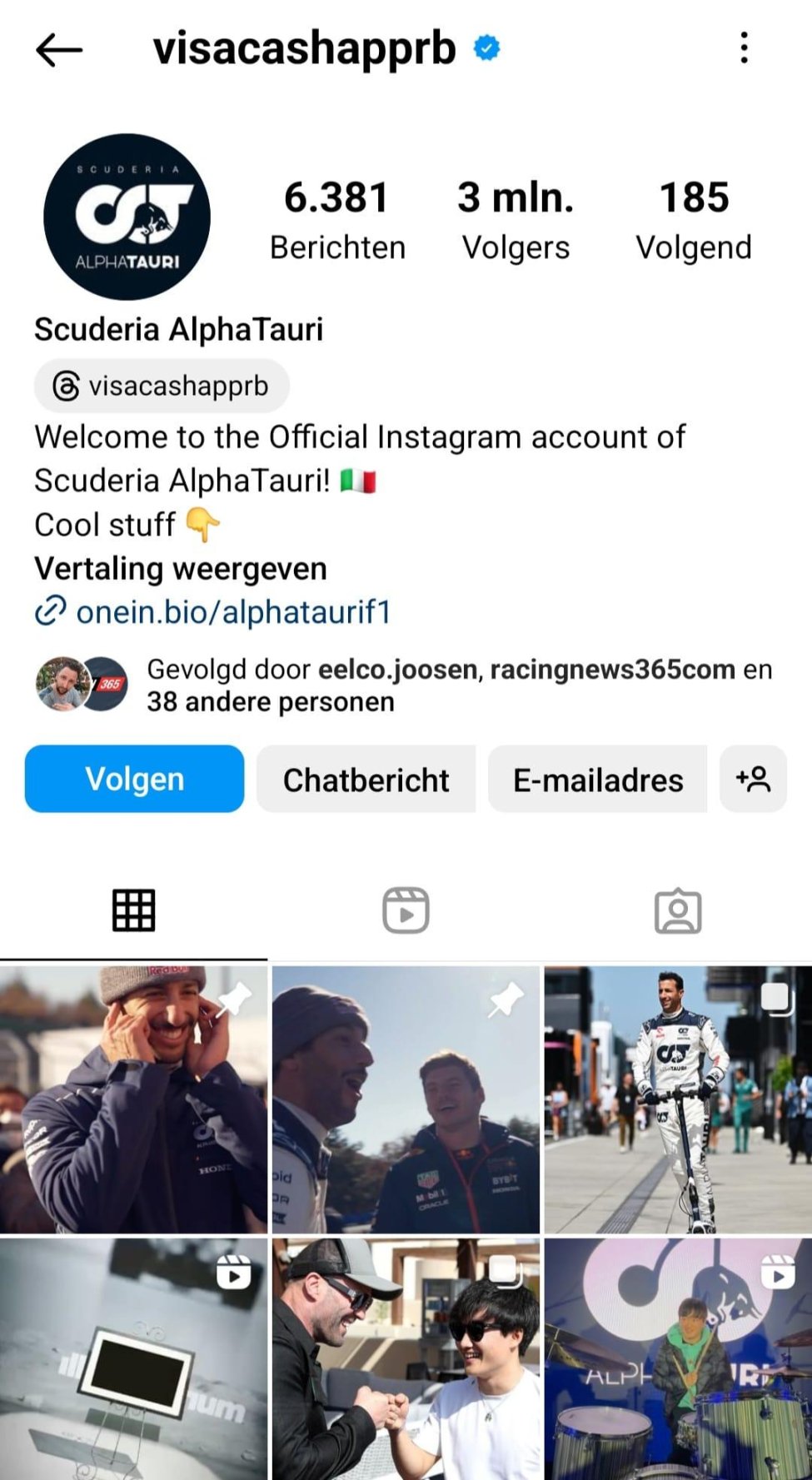Viewport: 812px width, 1480px height.
Task: Follow the account with Volgen
Action: point(135,779)
